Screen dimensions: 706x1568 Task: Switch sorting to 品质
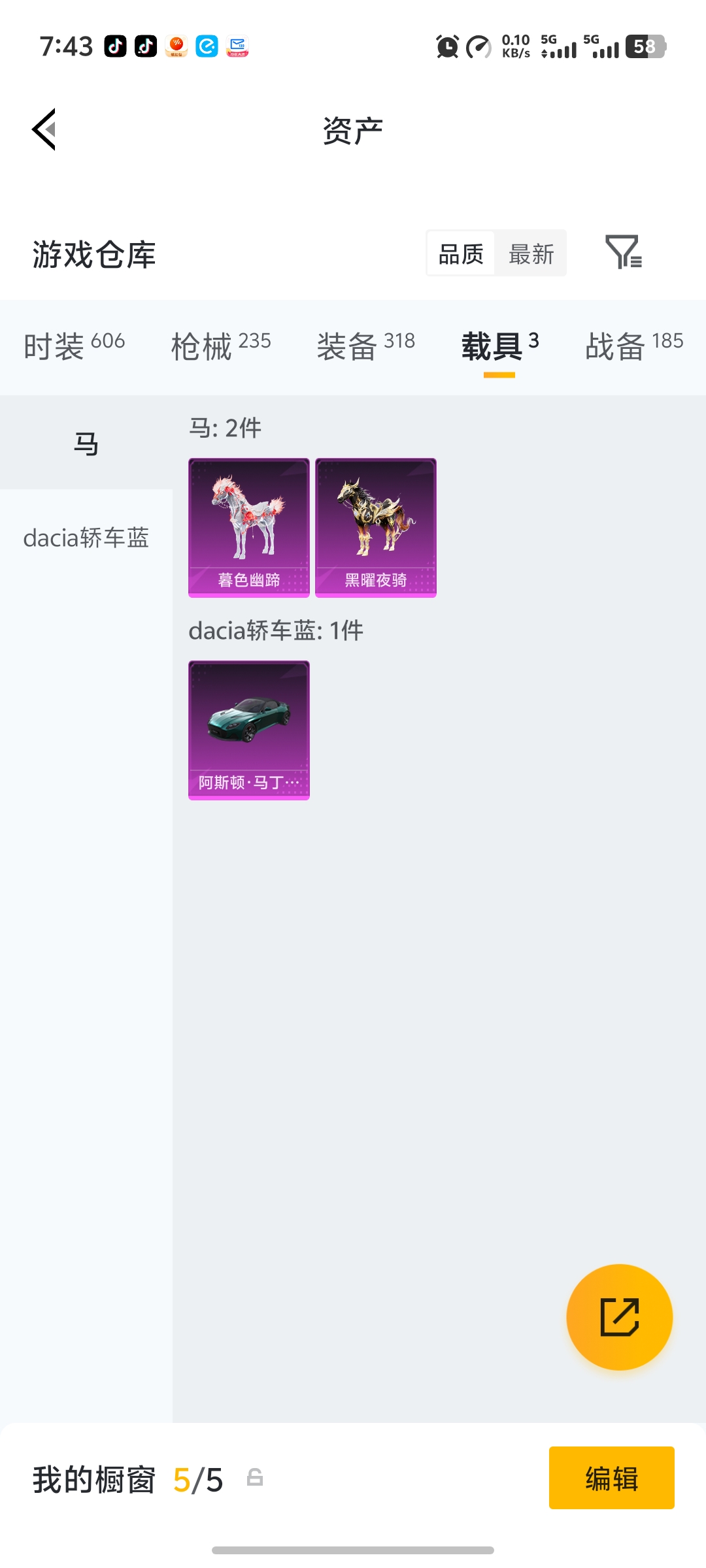click(461, 253)
